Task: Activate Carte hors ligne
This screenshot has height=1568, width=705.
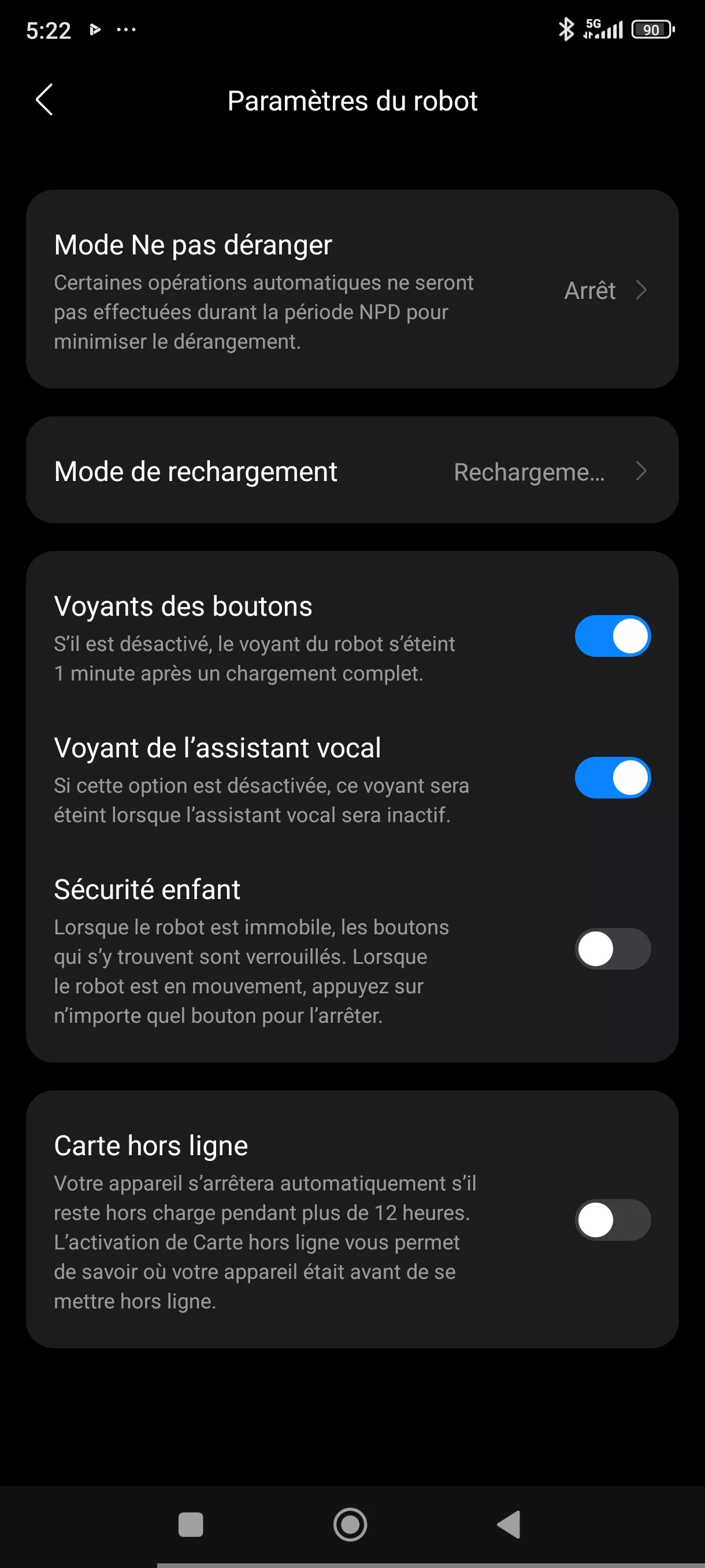Action: tap(612, 1220)
